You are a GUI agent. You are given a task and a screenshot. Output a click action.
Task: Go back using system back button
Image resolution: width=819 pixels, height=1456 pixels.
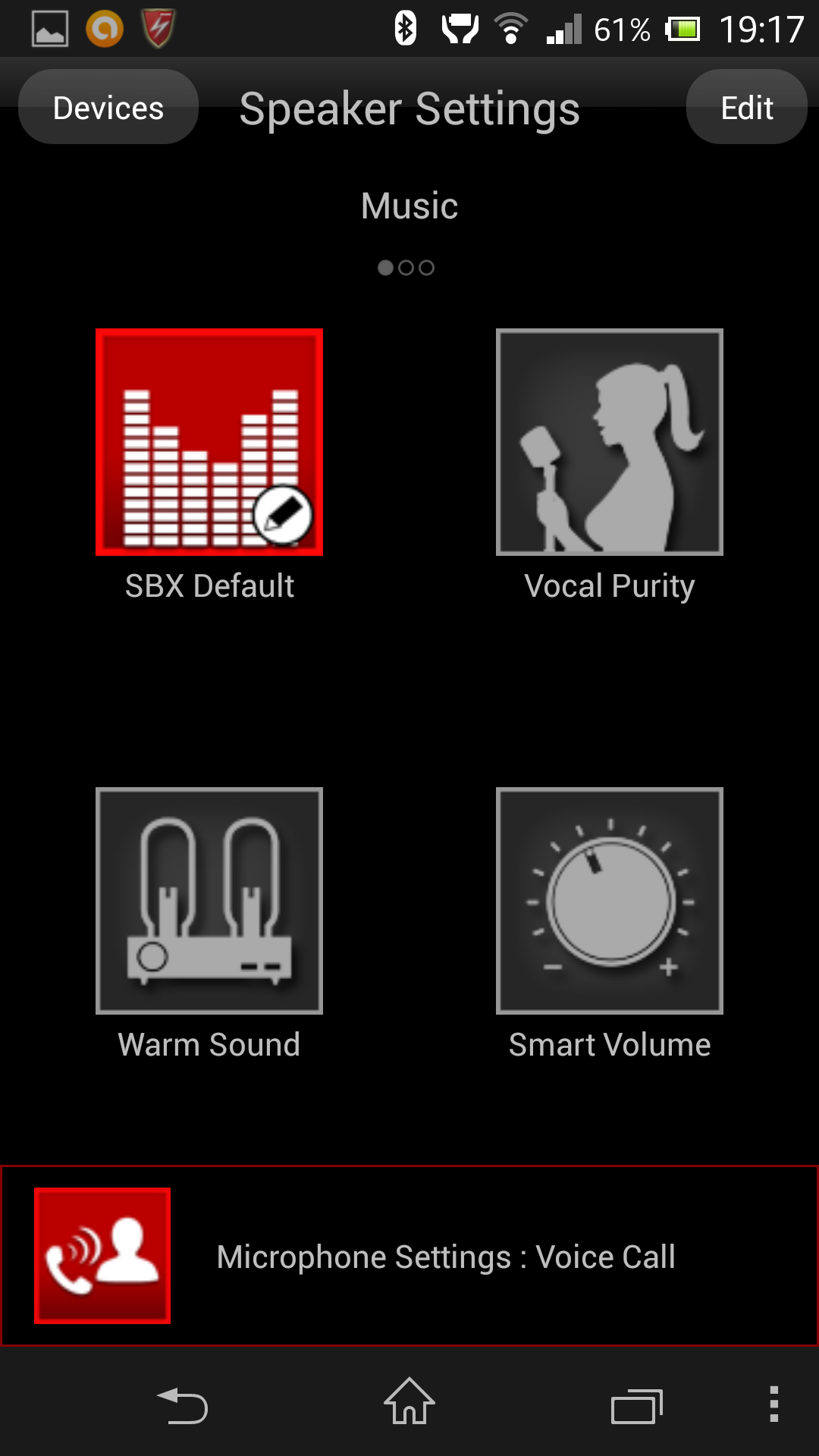(182, 1404)
